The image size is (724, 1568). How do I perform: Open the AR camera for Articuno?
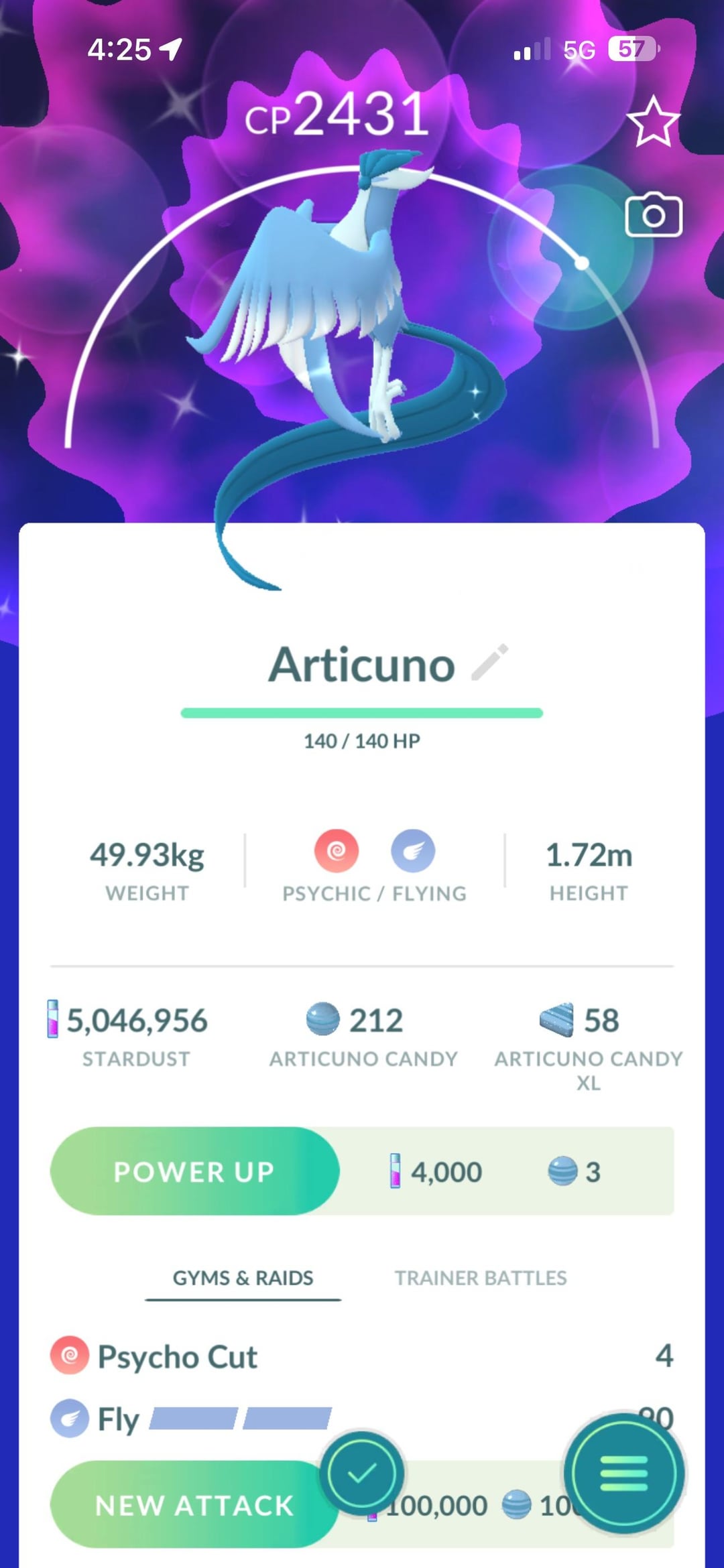(653, 215)
